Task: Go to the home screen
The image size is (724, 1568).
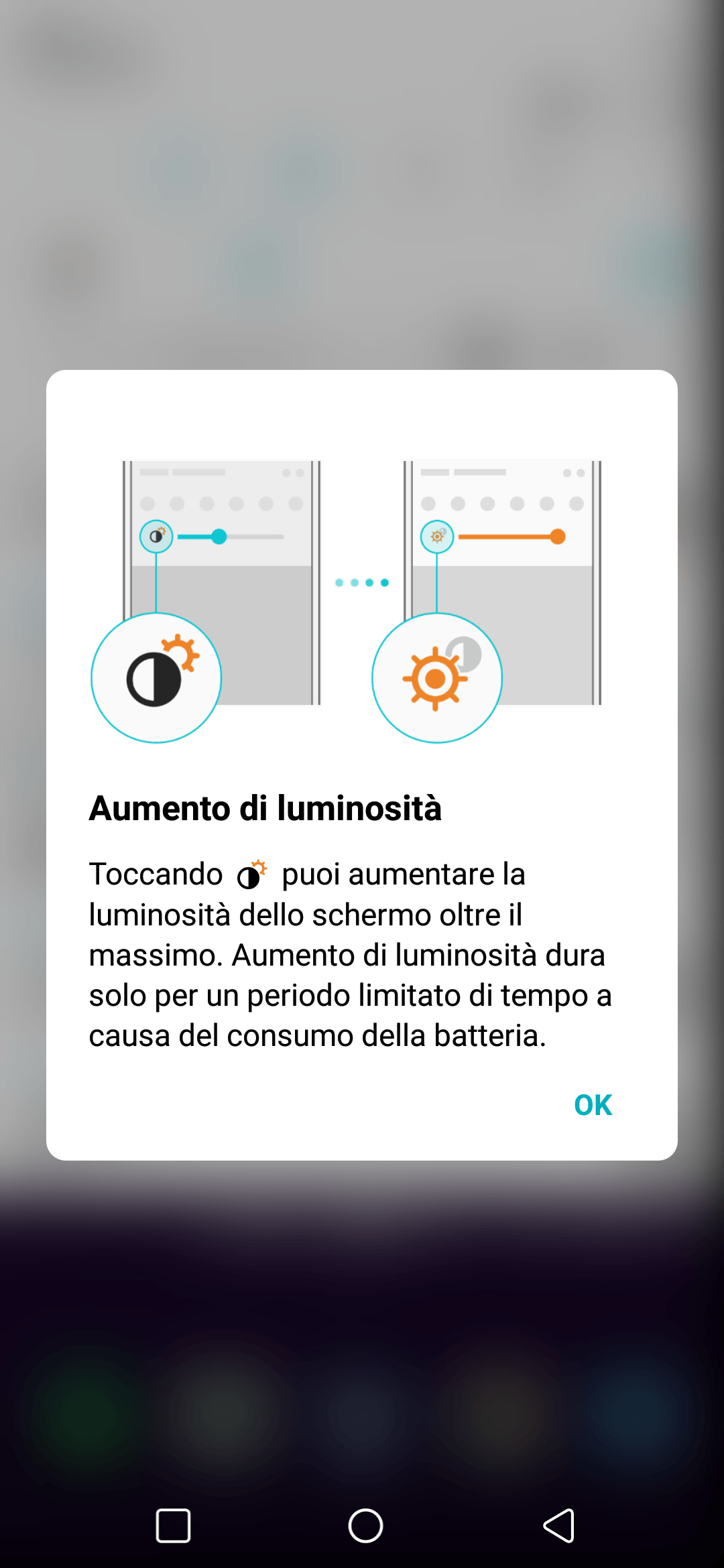Action: [365, 1526]
